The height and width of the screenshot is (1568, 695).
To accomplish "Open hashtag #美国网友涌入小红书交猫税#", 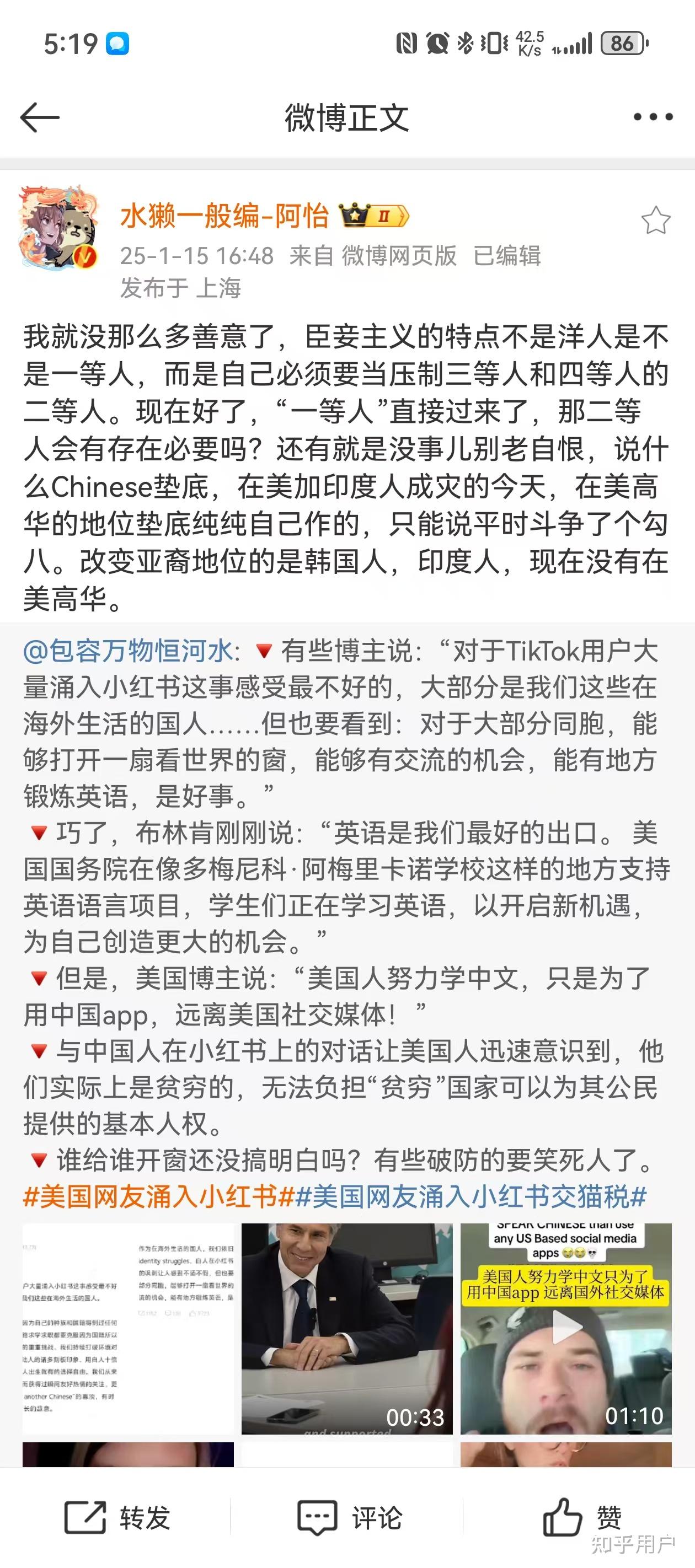I will pos(471,1197).
